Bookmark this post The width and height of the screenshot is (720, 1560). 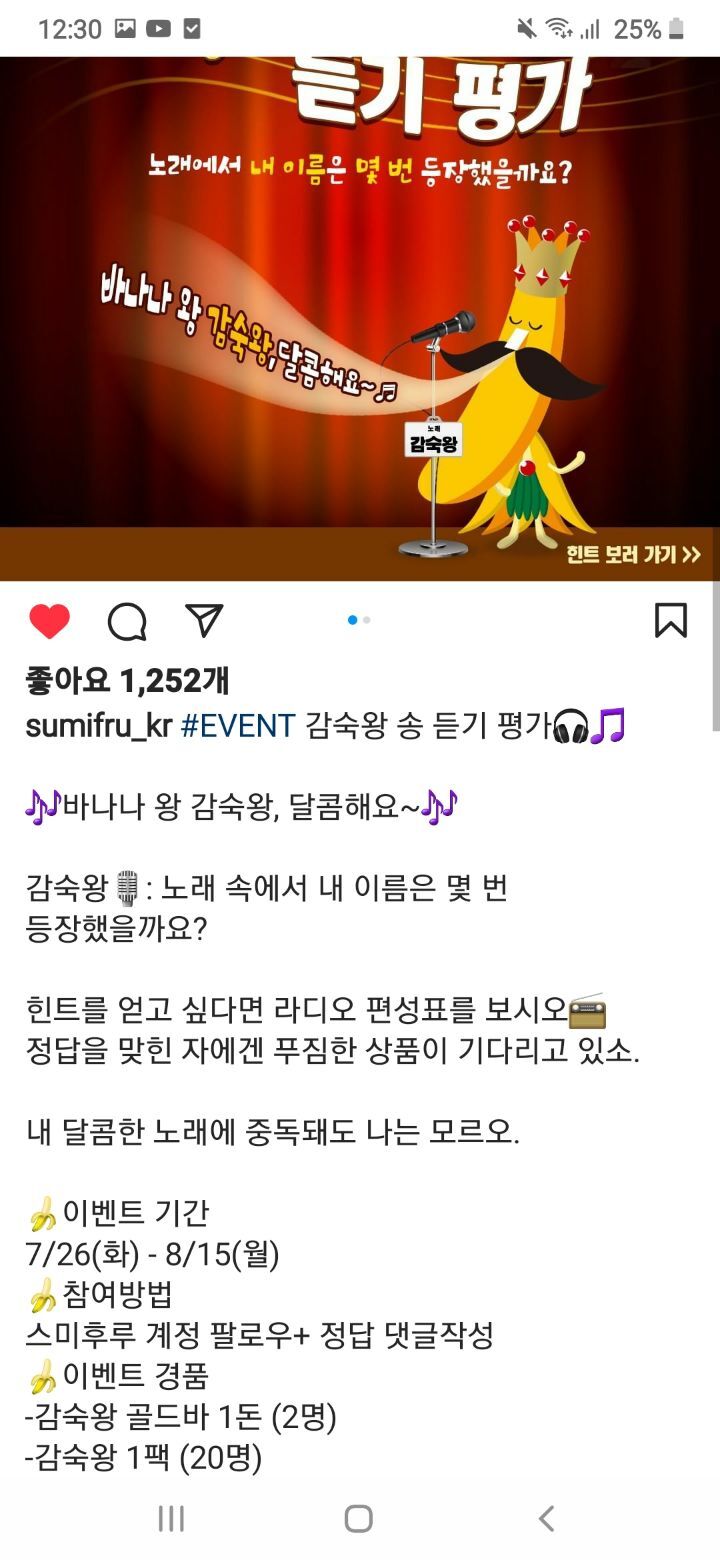point(671,620)
